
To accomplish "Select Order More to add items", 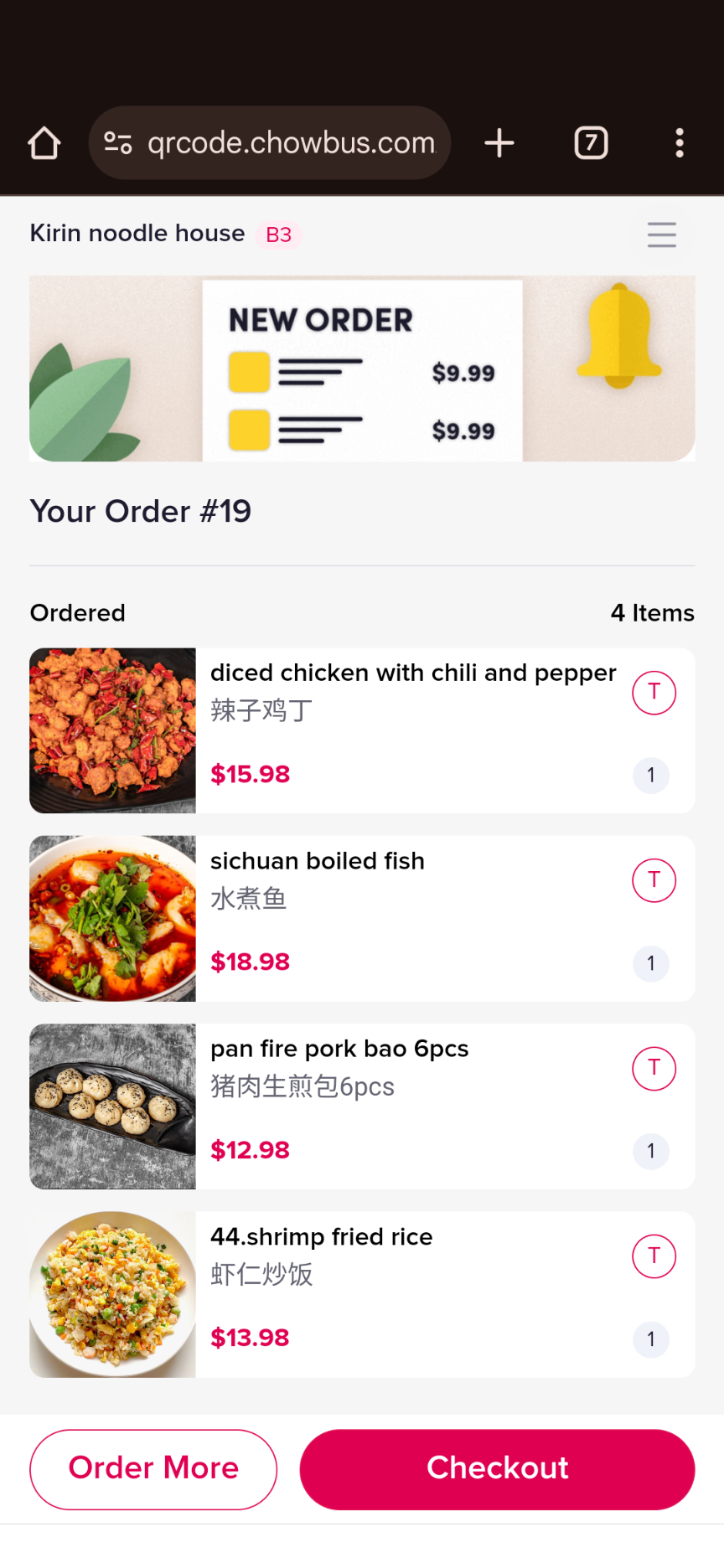I will click(x=153, y=1469).
